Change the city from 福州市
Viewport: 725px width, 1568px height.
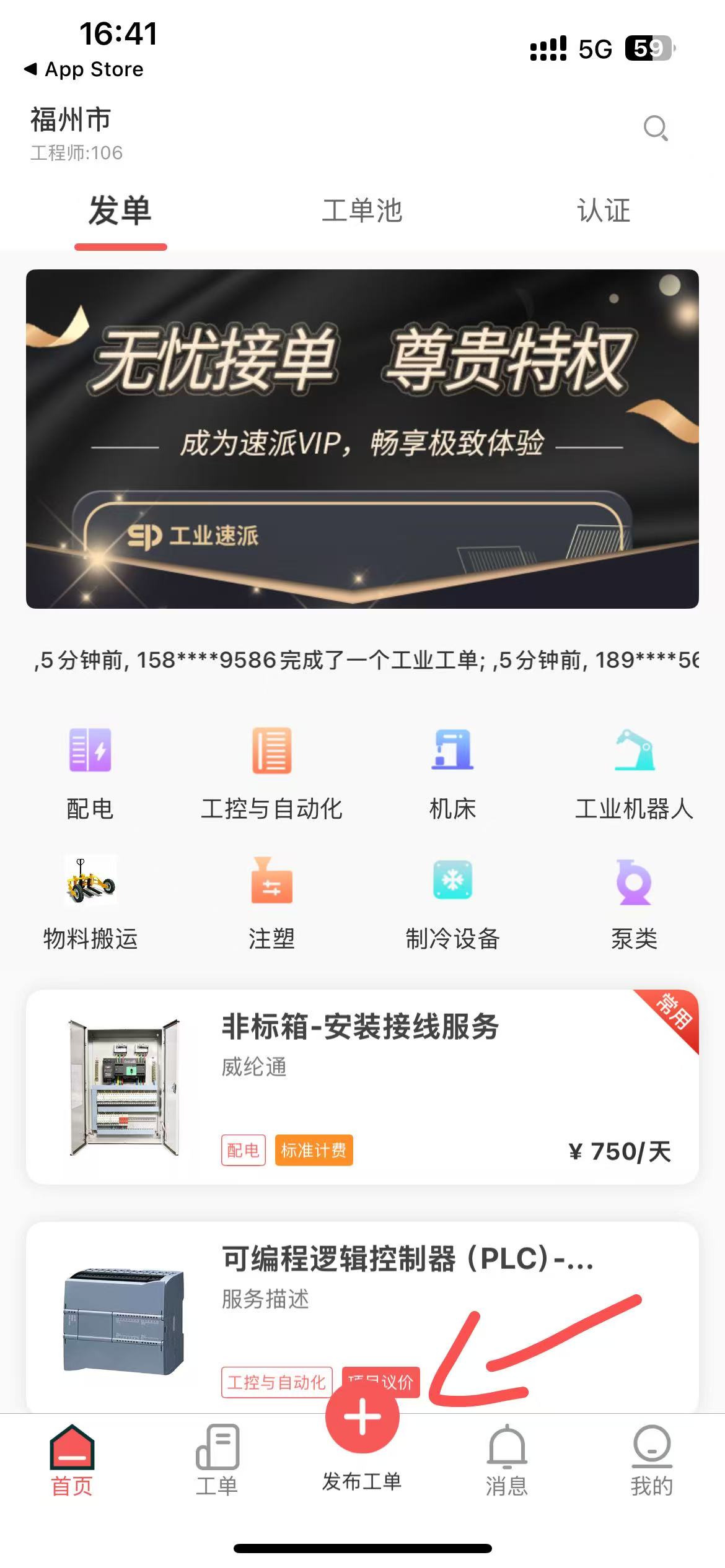pos(71,120)
